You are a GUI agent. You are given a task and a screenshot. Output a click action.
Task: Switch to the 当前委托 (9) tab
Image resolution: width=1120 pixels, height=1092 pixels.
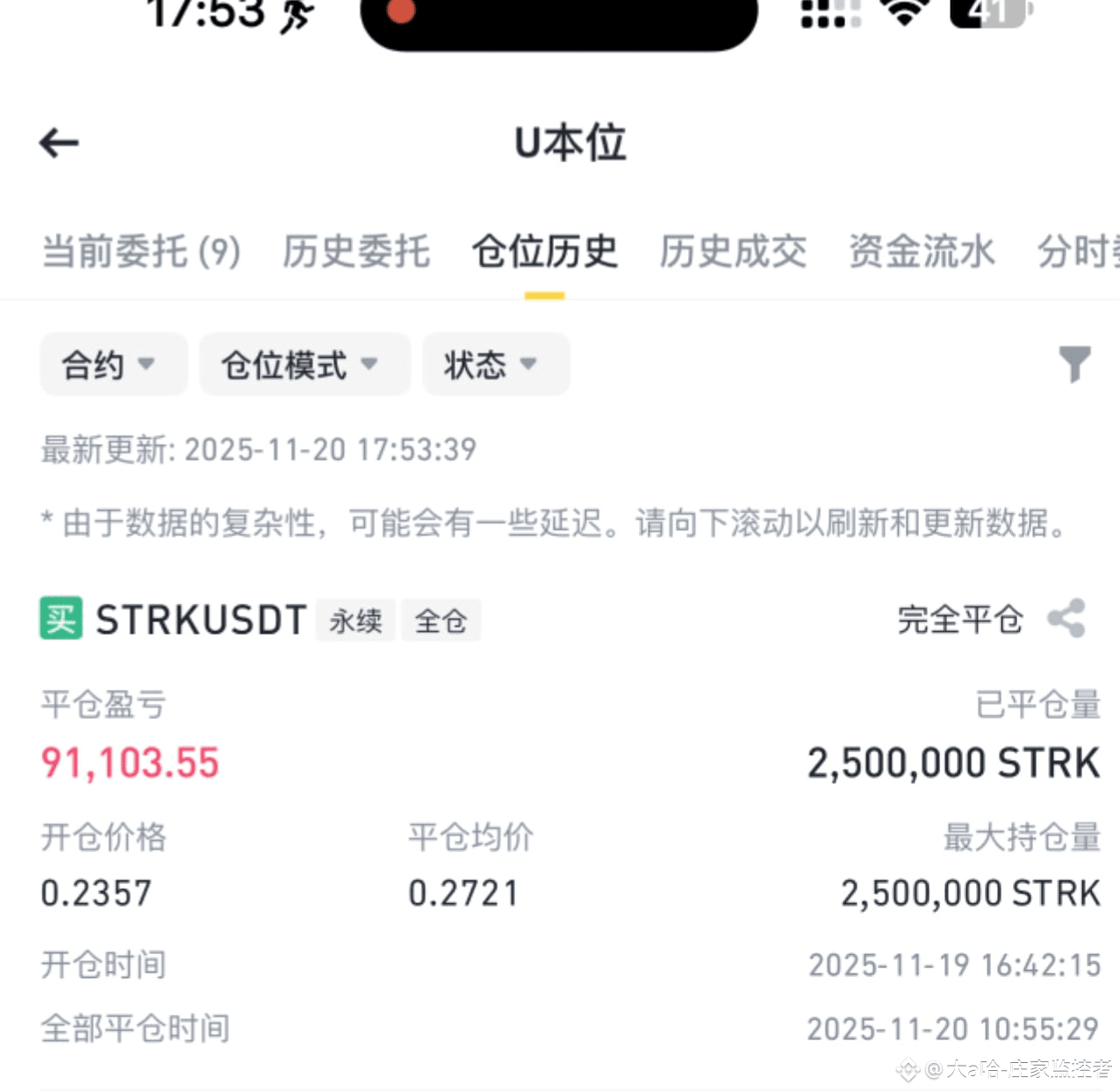tap(141, 252)
